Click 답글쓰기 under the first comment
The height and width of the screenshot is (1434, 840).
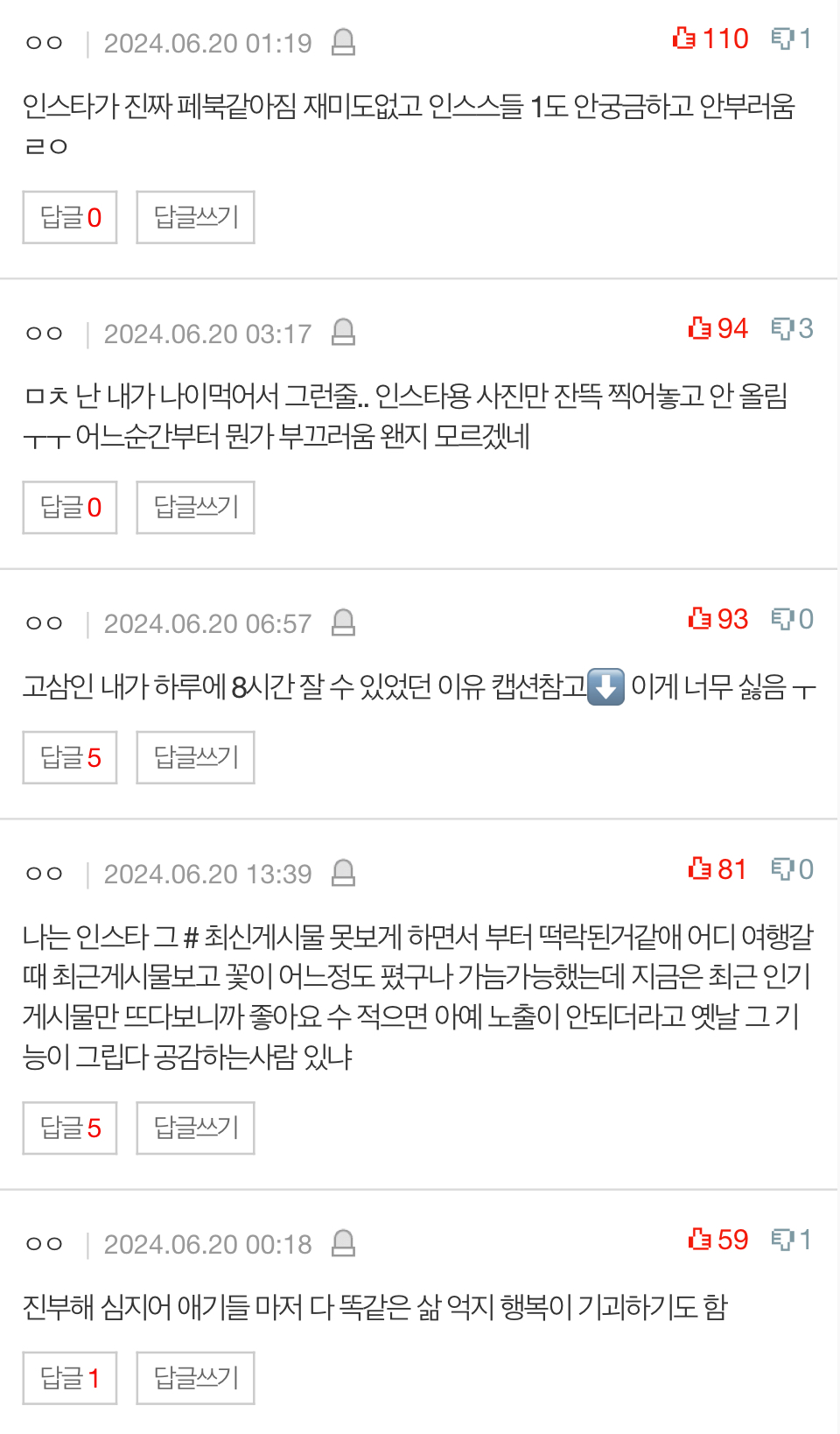point(194,217)
